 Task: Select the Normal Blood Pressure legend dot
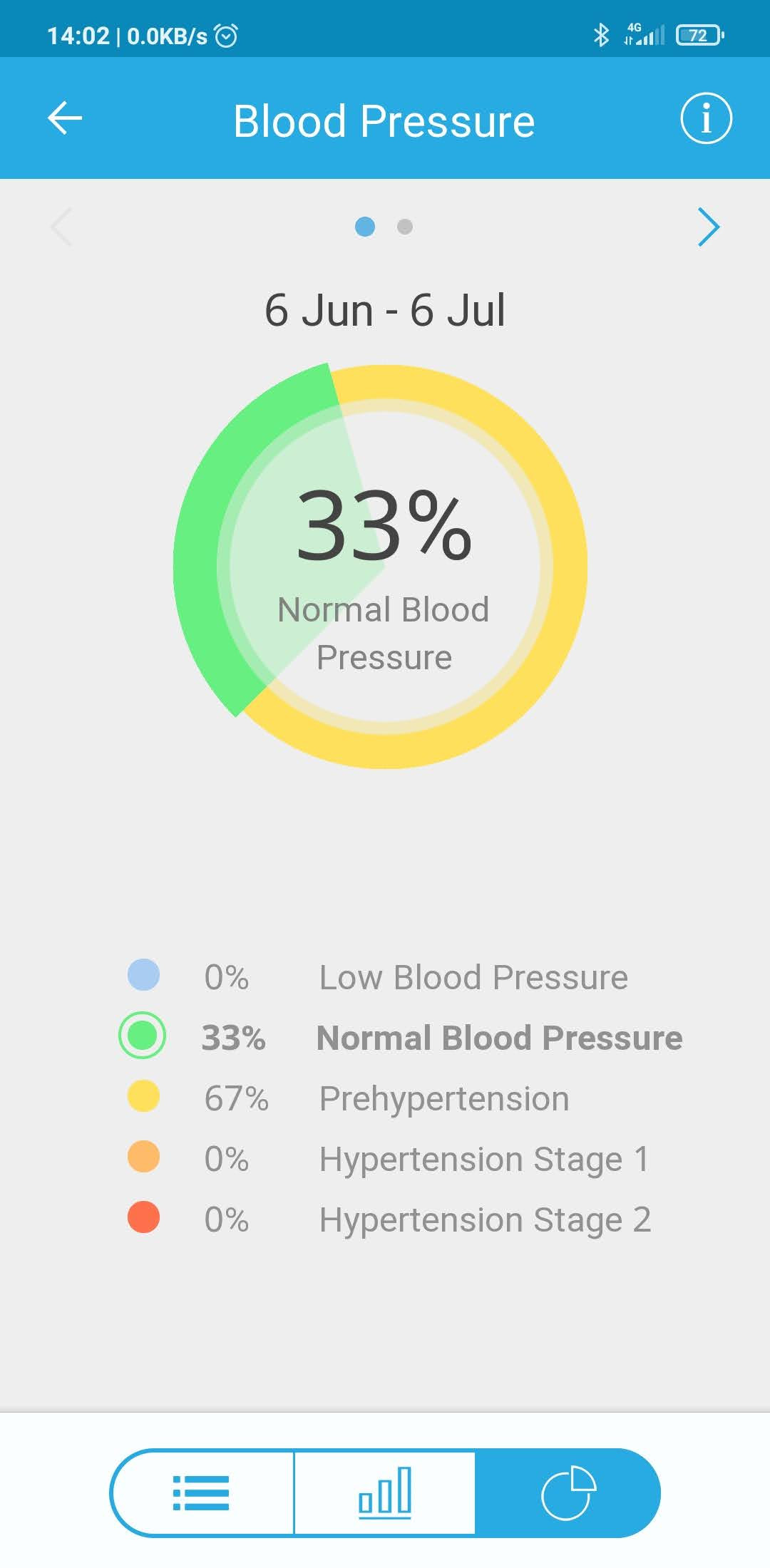(142, 1037)
